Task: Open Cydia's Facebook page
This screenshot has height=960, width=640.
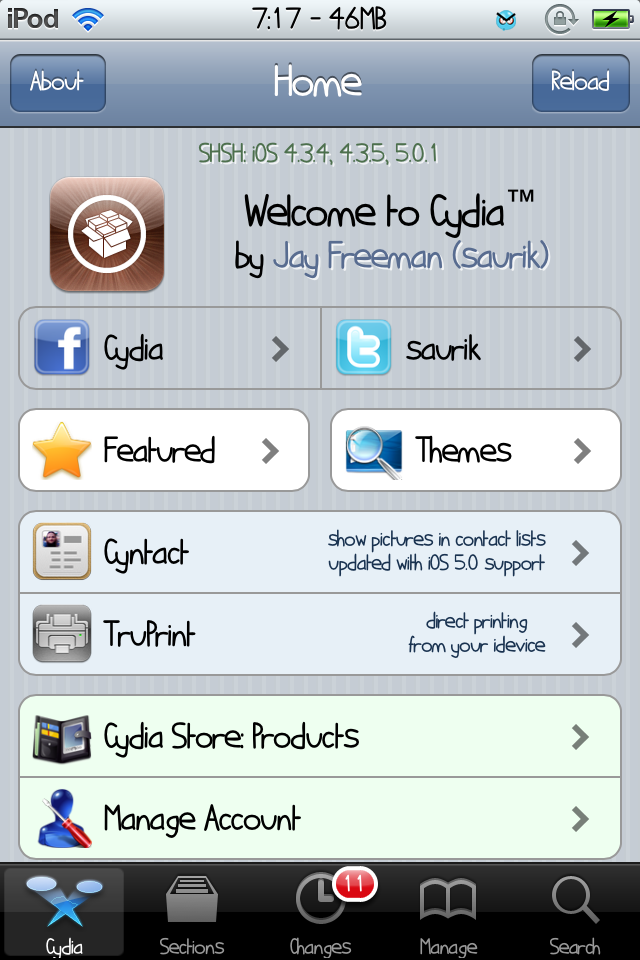Action: [x=170, y=348]
